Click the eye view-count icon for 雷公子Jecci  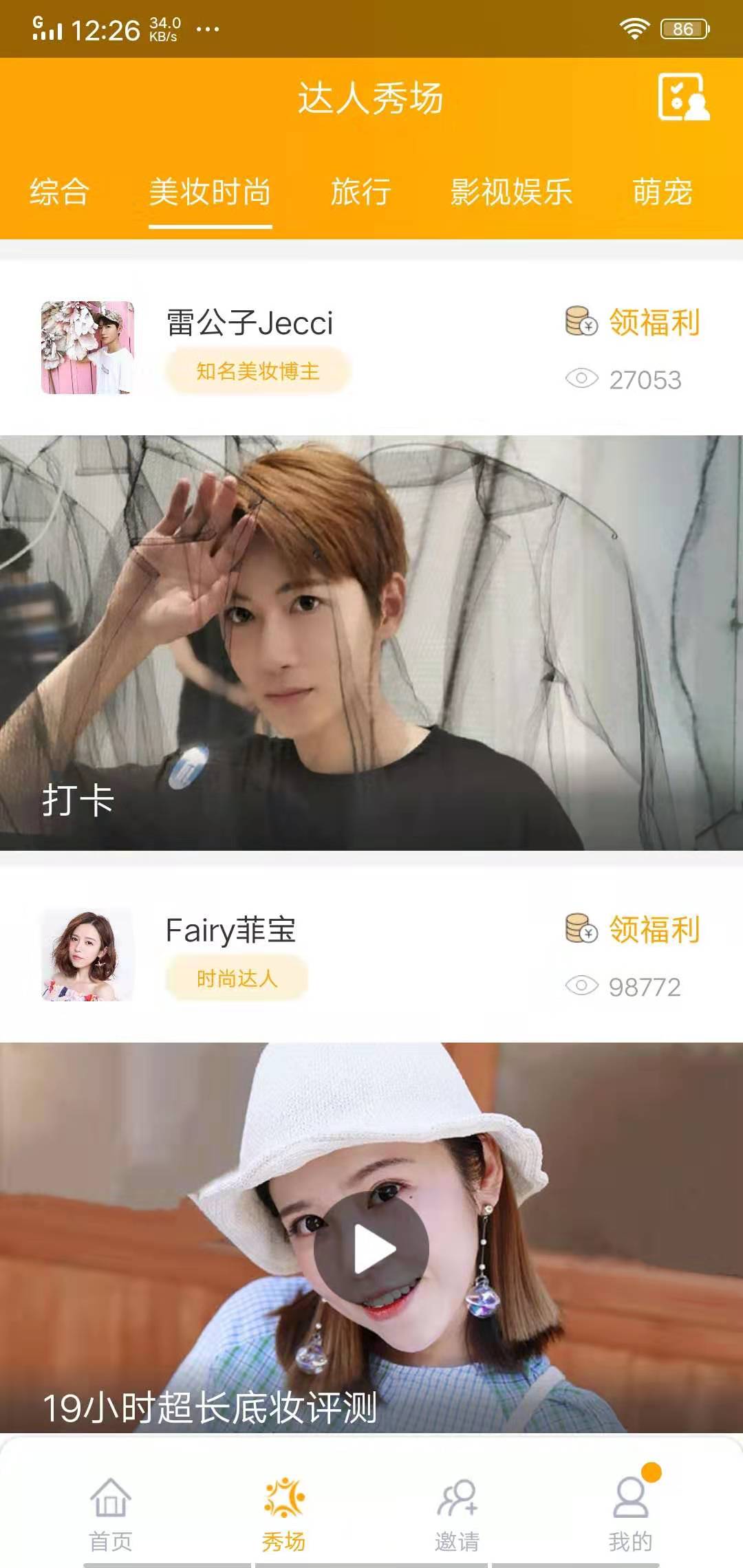(x=581, y=379)
